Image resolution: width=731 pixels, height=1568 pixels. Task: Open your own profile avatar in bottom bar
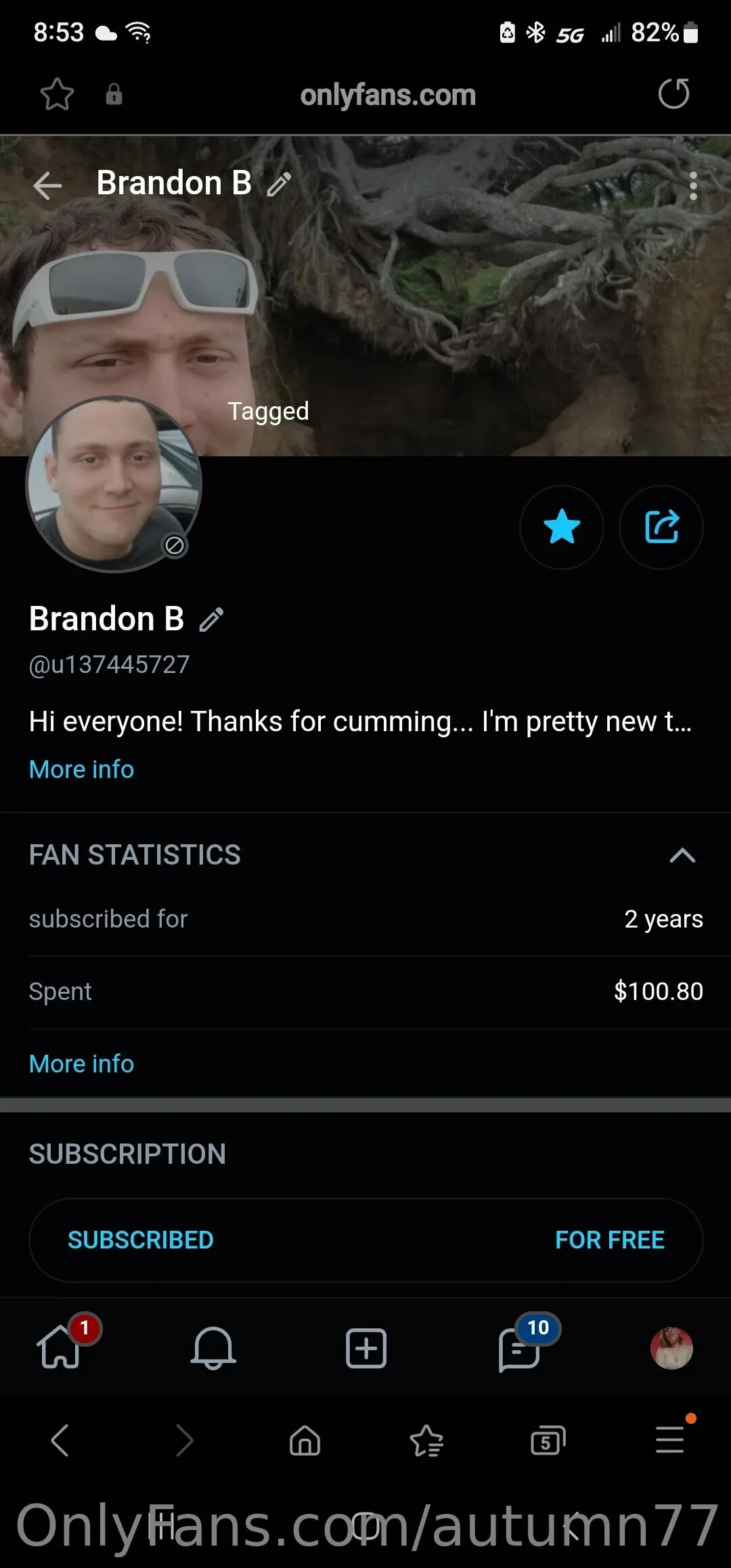coord(671,1349)
